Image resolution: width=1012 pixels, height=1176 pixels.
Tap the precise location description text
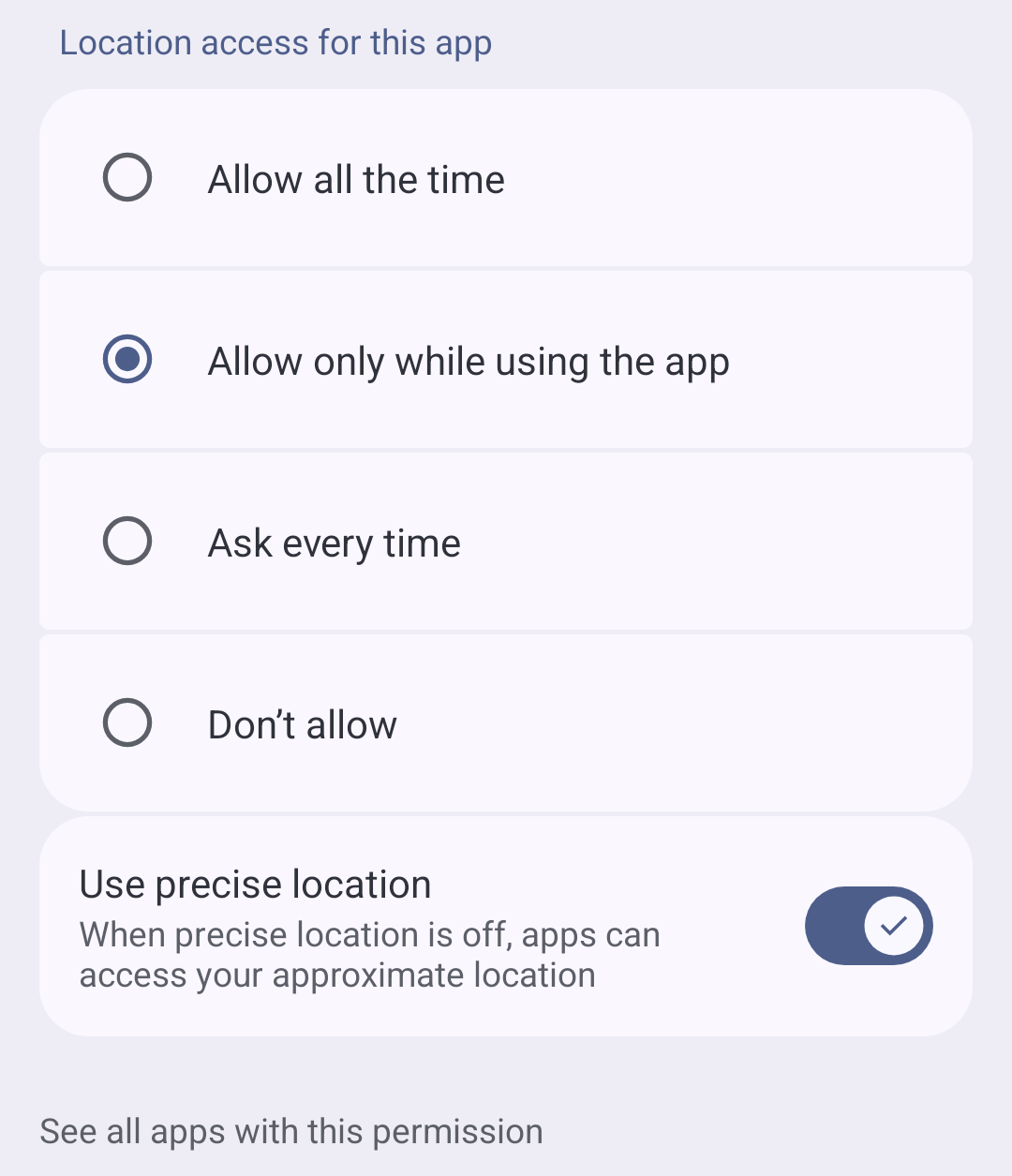tap(370, 954)
